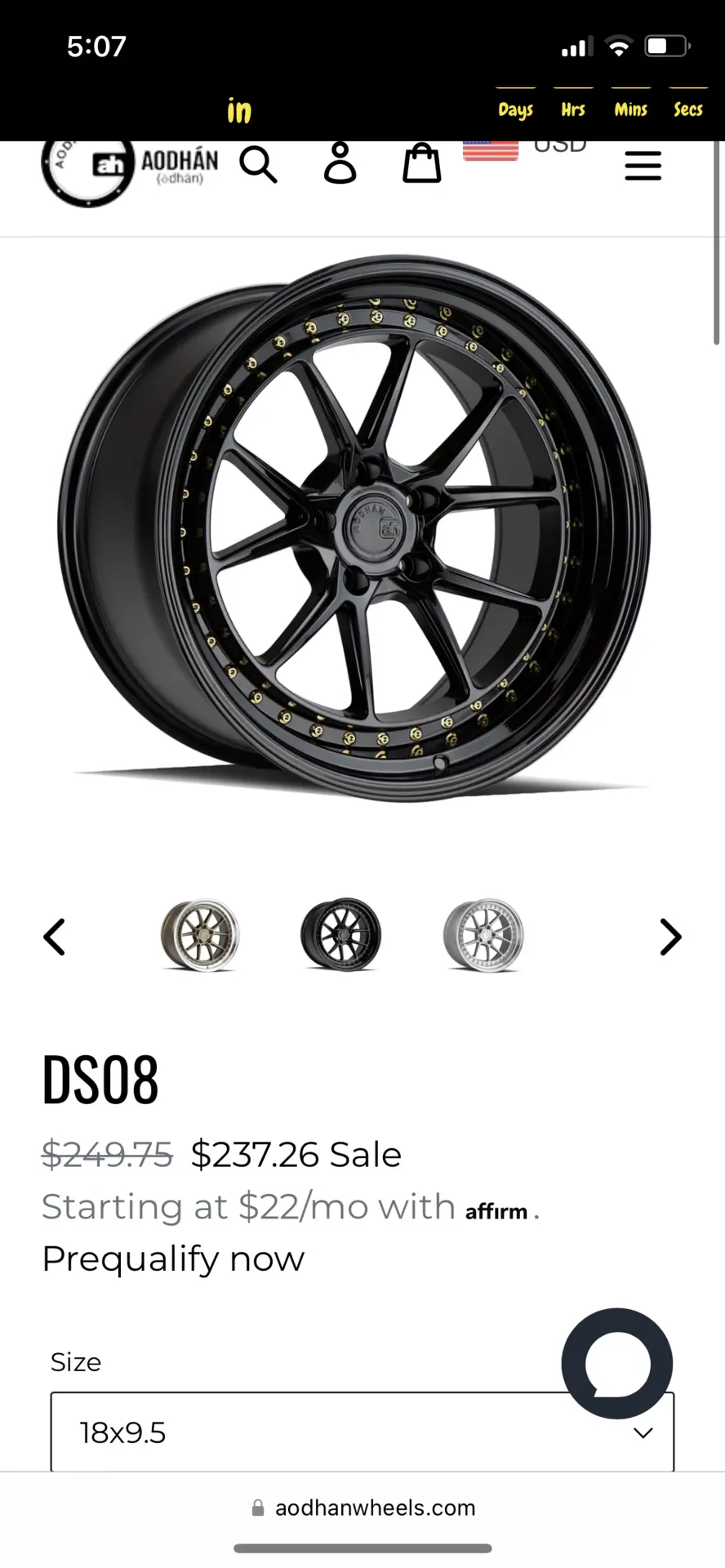Show next wheel thumbnails with right arrow
This screenshot has height=1568, width=725.
click(x=670, y=937)
